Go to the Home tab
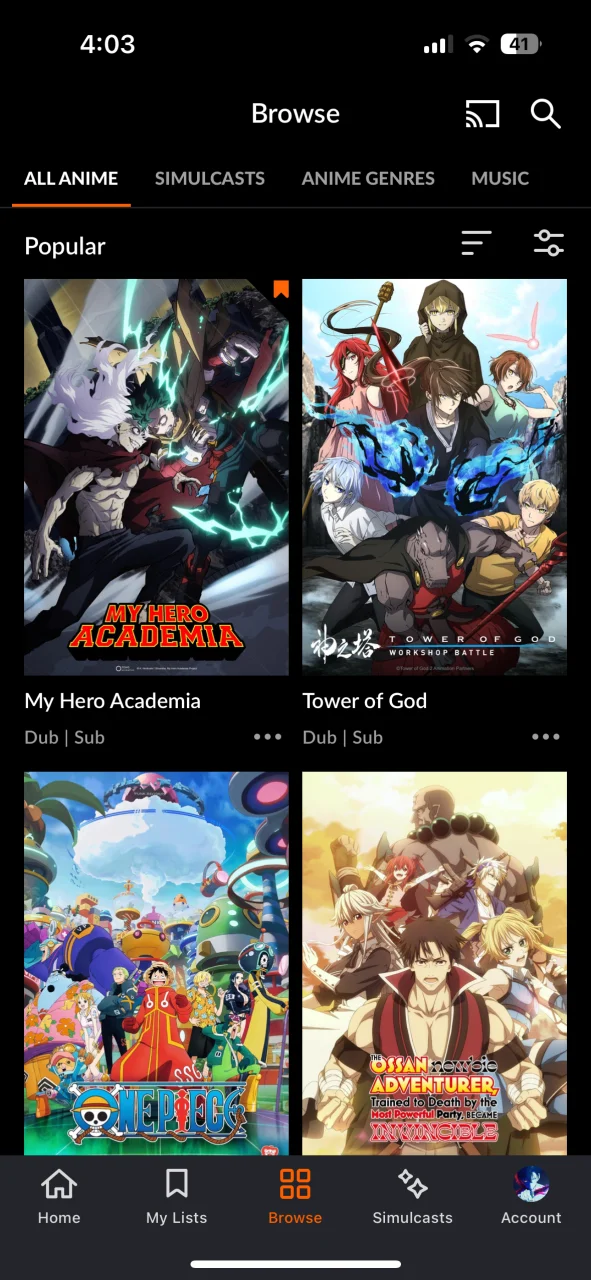The height and width of the screenshot is (1280, 591). 59,1196
